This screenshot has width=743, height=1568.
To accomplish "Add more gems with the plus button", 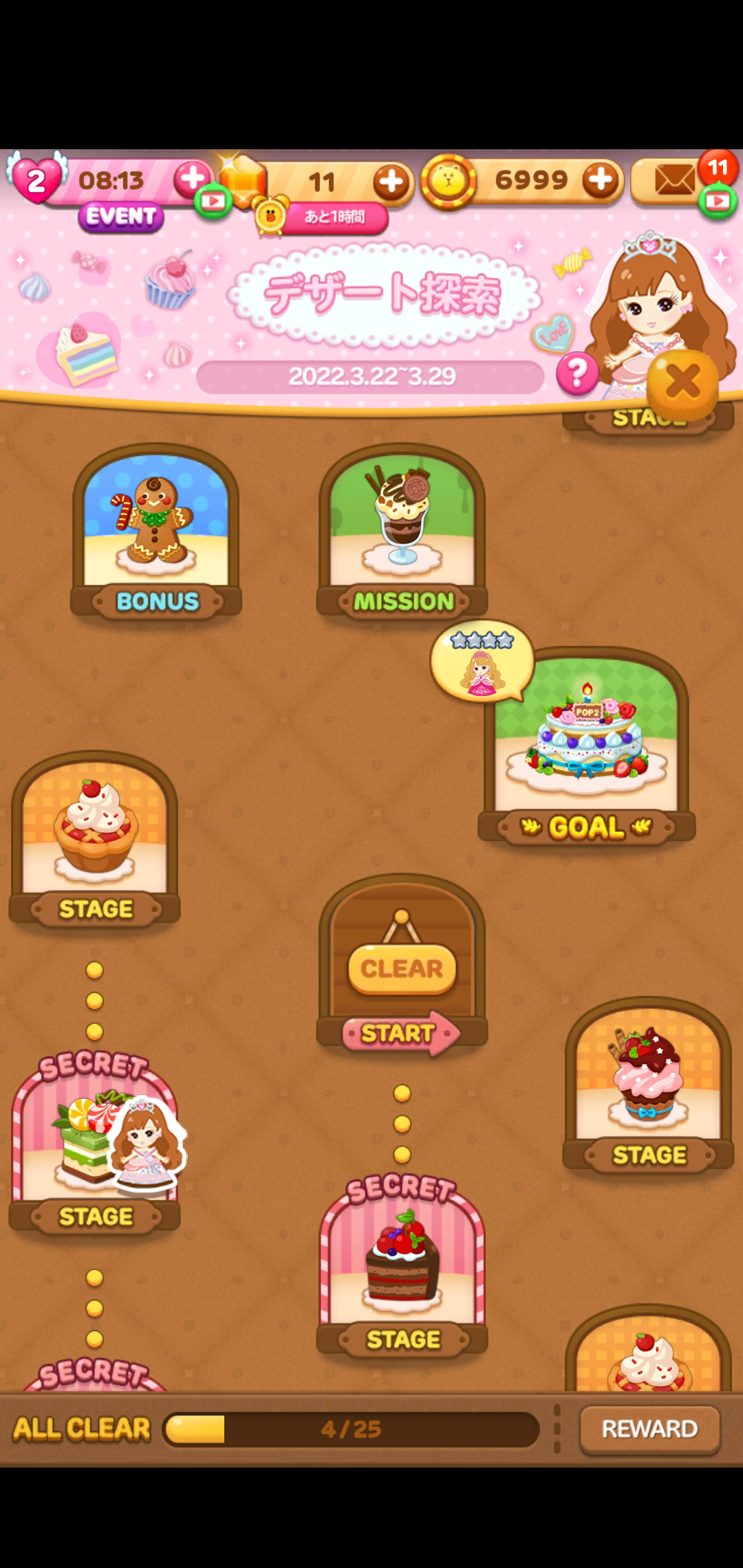I will [x=391, y=182].
